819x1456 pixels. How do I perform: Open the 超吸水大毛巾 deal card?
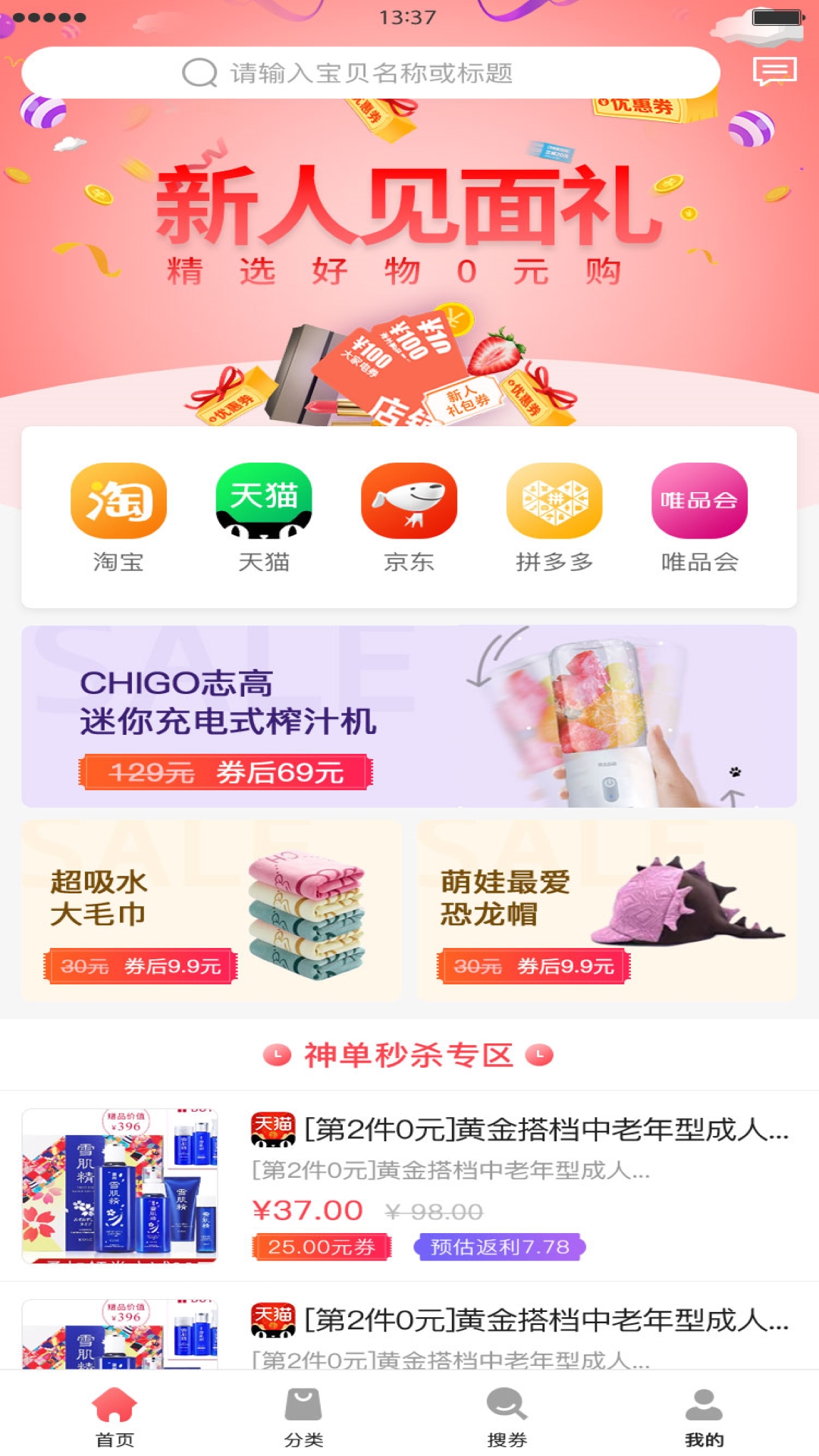pyautogui.click(x=212, y=910)
